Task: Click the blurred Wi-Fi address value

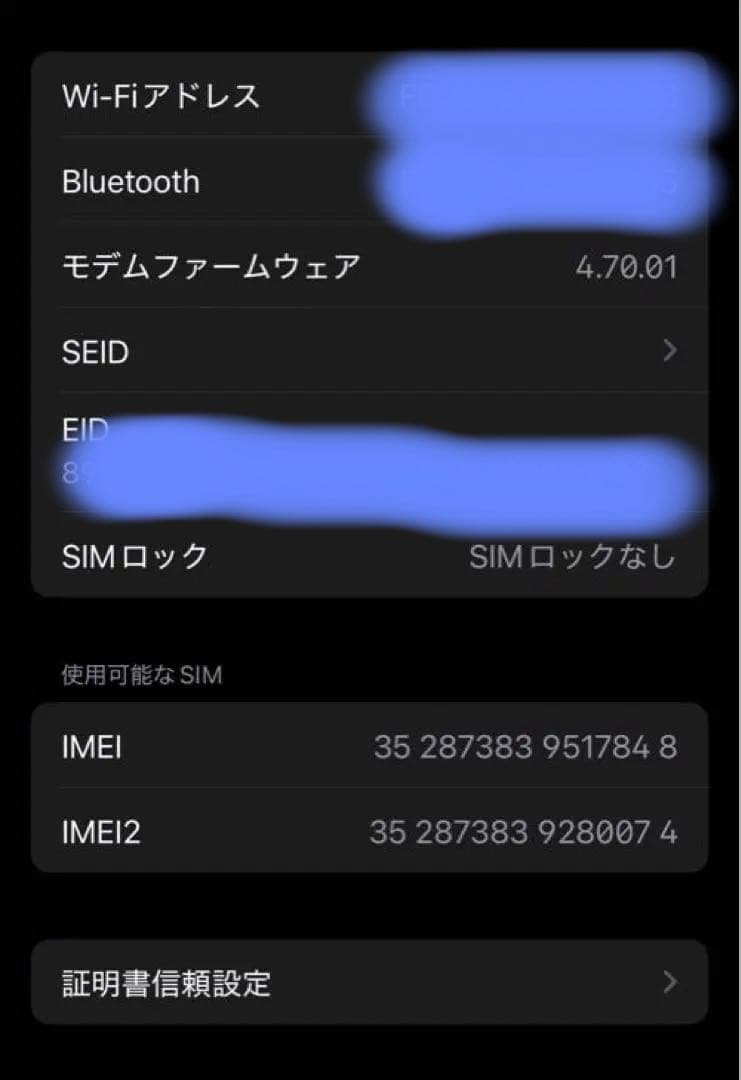Action: (x=540, y=96)
